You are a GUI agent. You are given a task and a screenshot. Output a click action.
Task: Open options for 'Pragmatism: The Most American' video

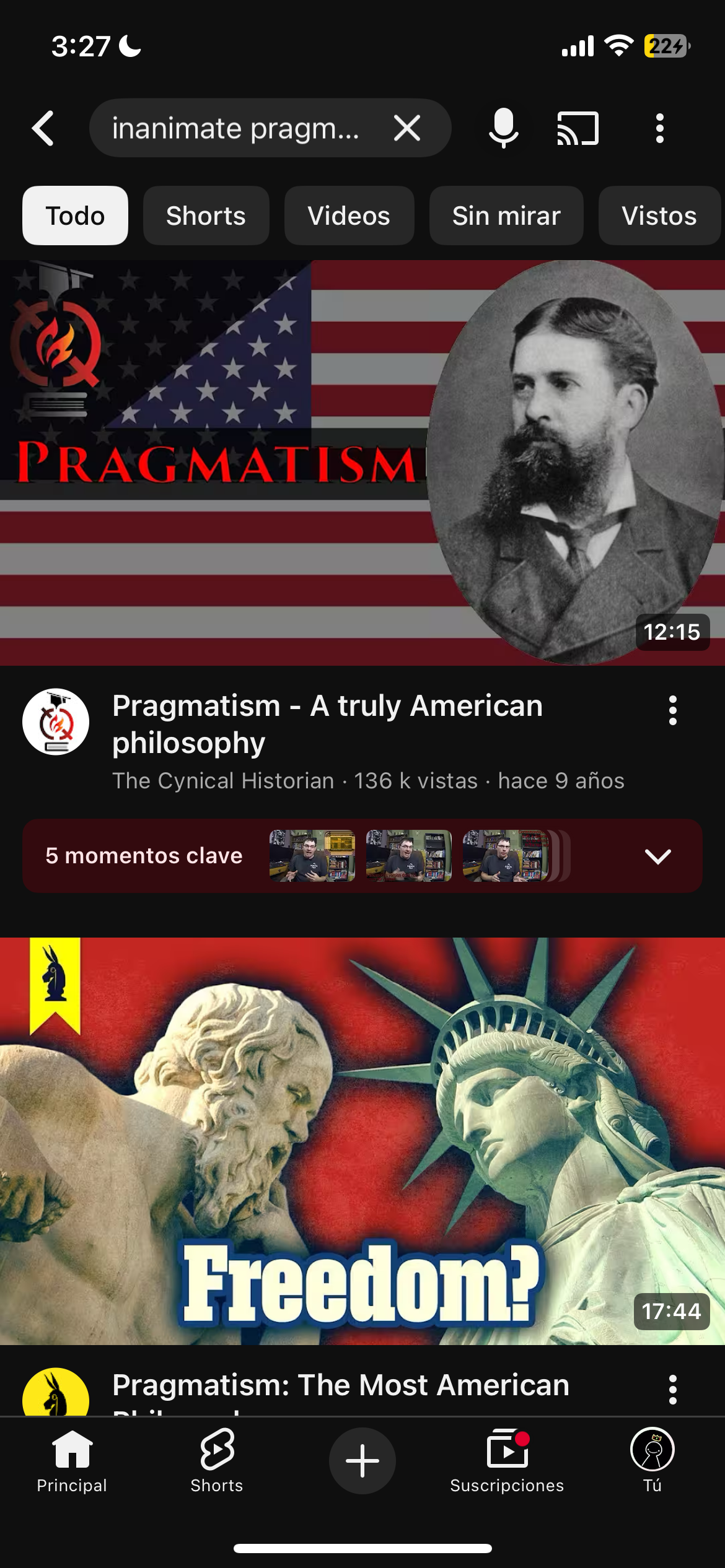coord(672,1390)
